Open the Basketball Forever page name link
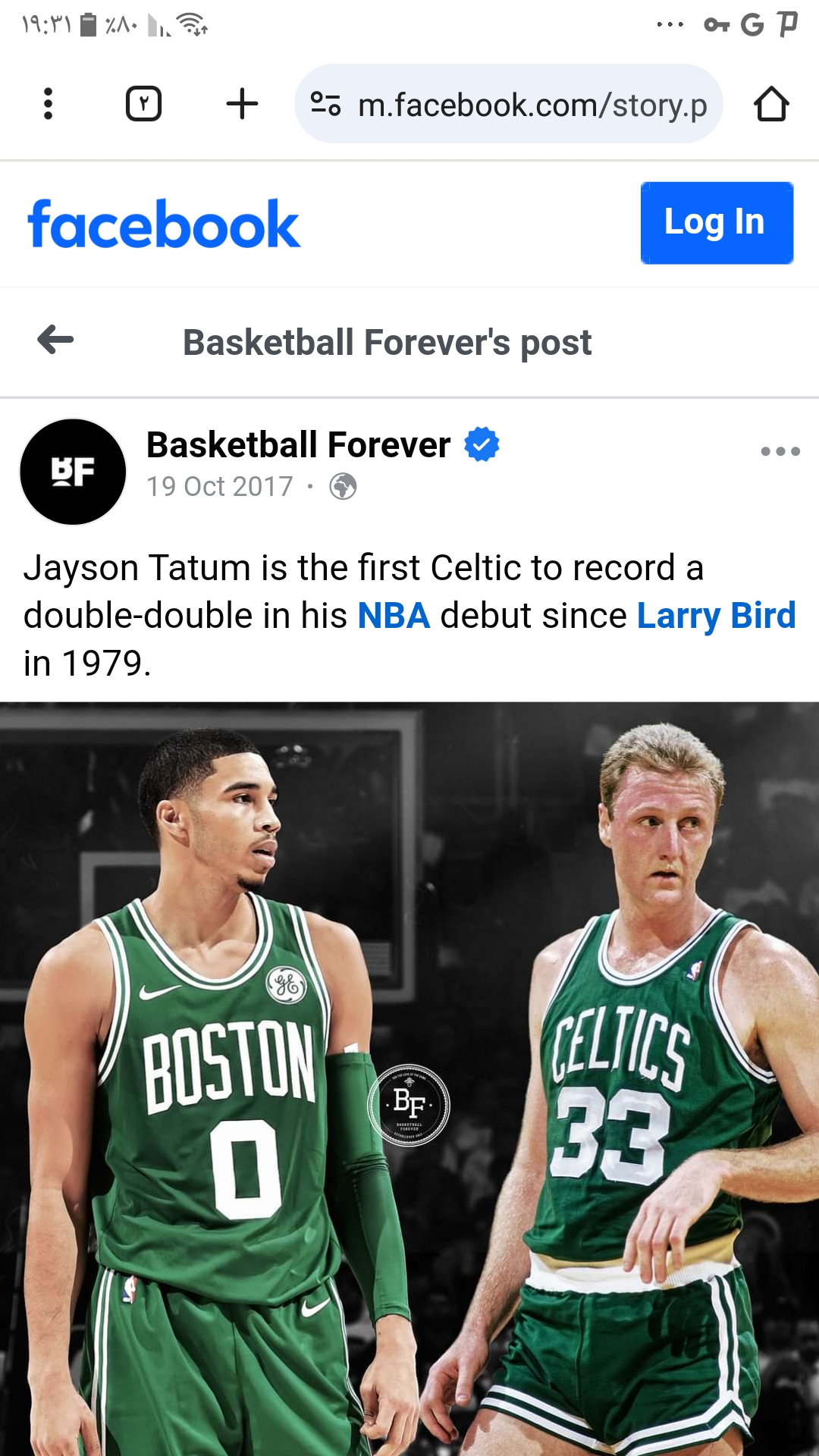 pos(298,444)
